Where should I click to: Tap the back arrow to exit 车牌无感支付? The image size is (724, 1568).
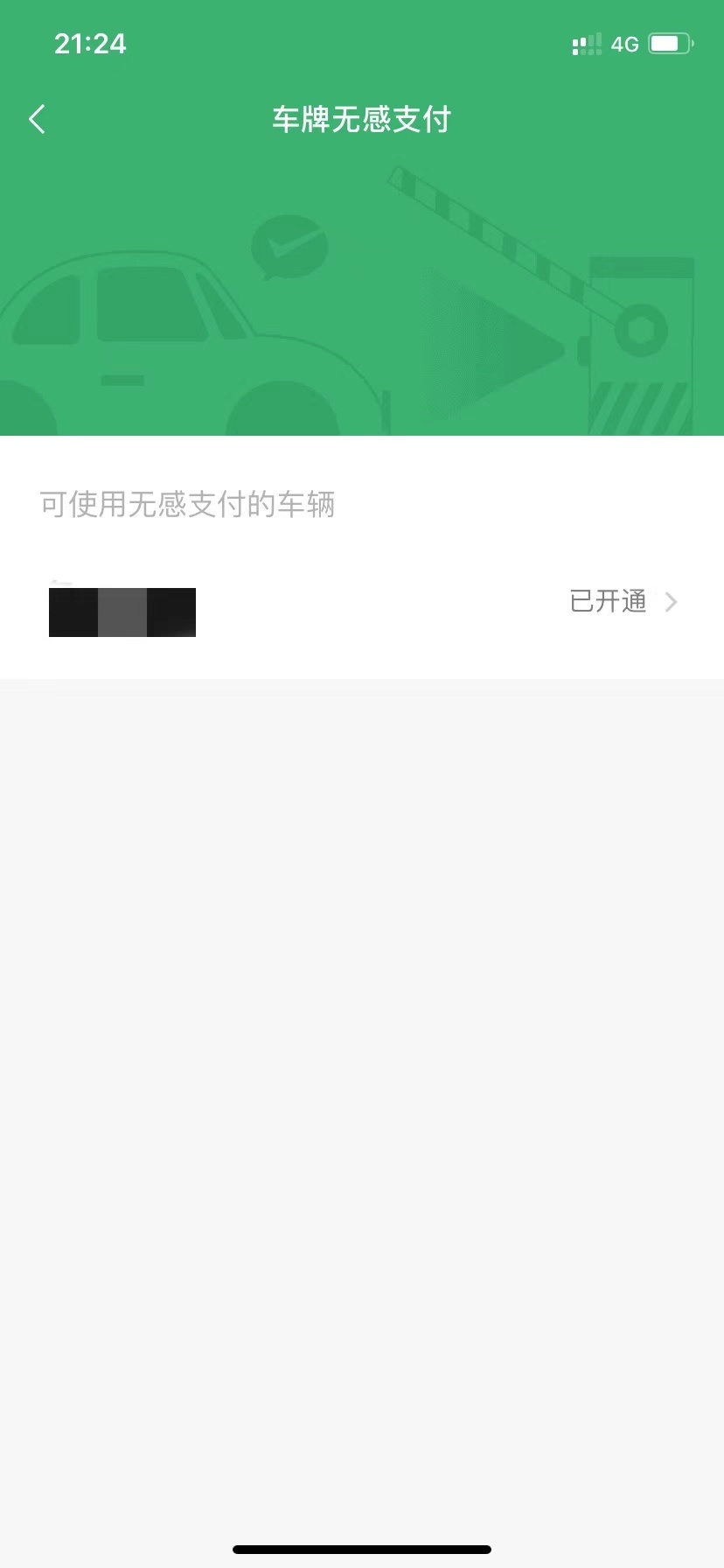click(x=37, y=118)
